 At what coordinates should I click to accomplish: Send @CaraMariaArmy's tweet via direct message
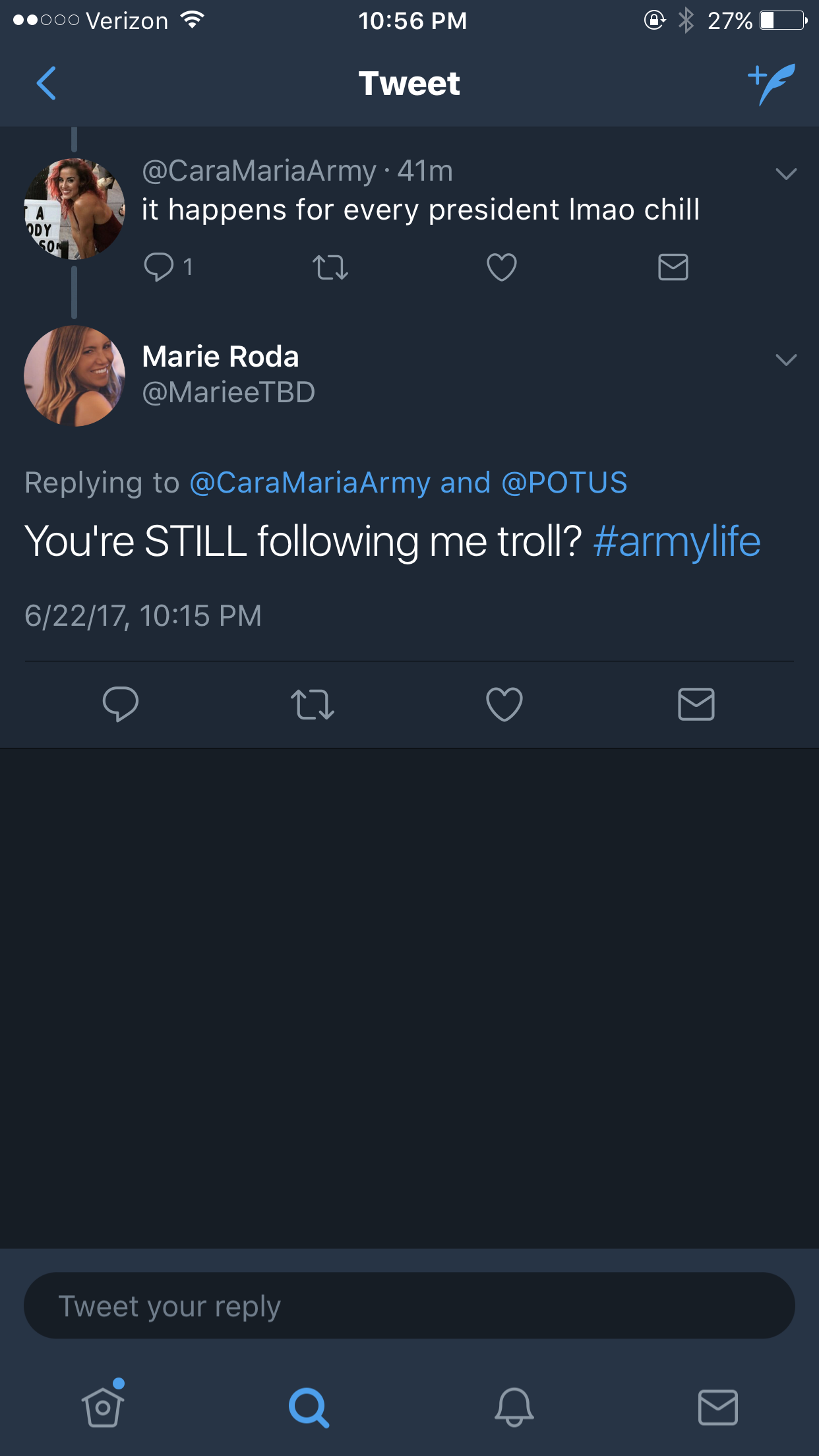[673, 267]
